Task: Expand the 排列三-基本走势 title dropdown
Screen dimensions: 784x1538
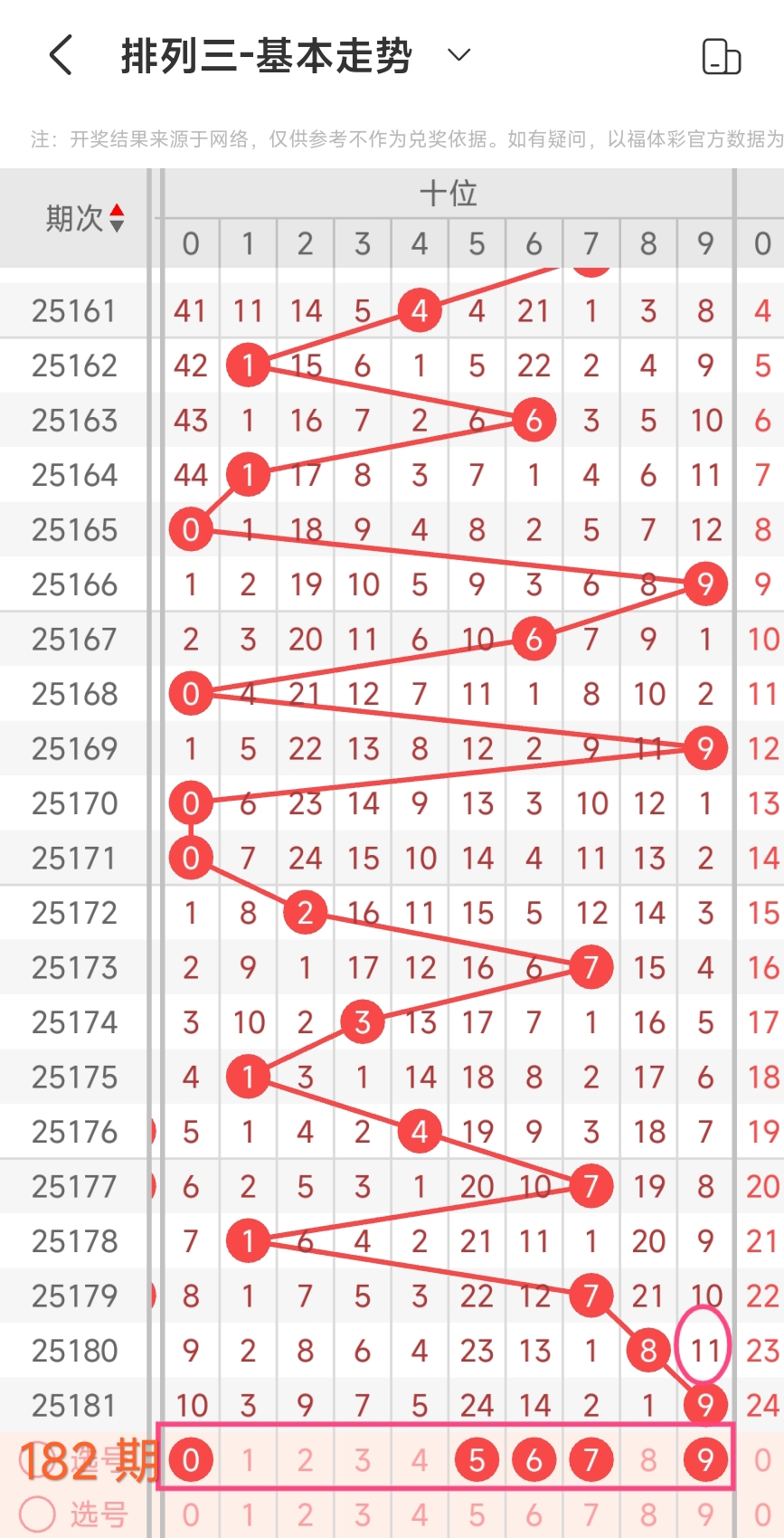Action: (x=459, y=55)
